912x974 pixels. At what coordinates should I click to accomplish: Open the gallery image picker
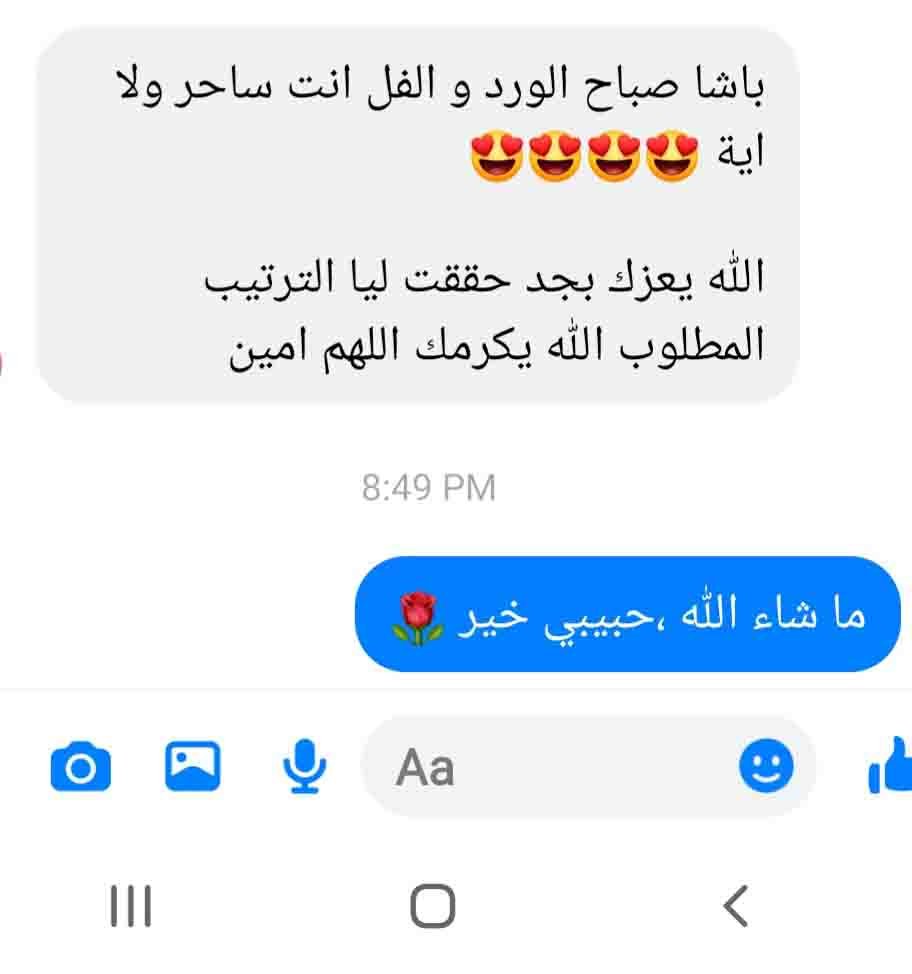[x=192, y=767]
